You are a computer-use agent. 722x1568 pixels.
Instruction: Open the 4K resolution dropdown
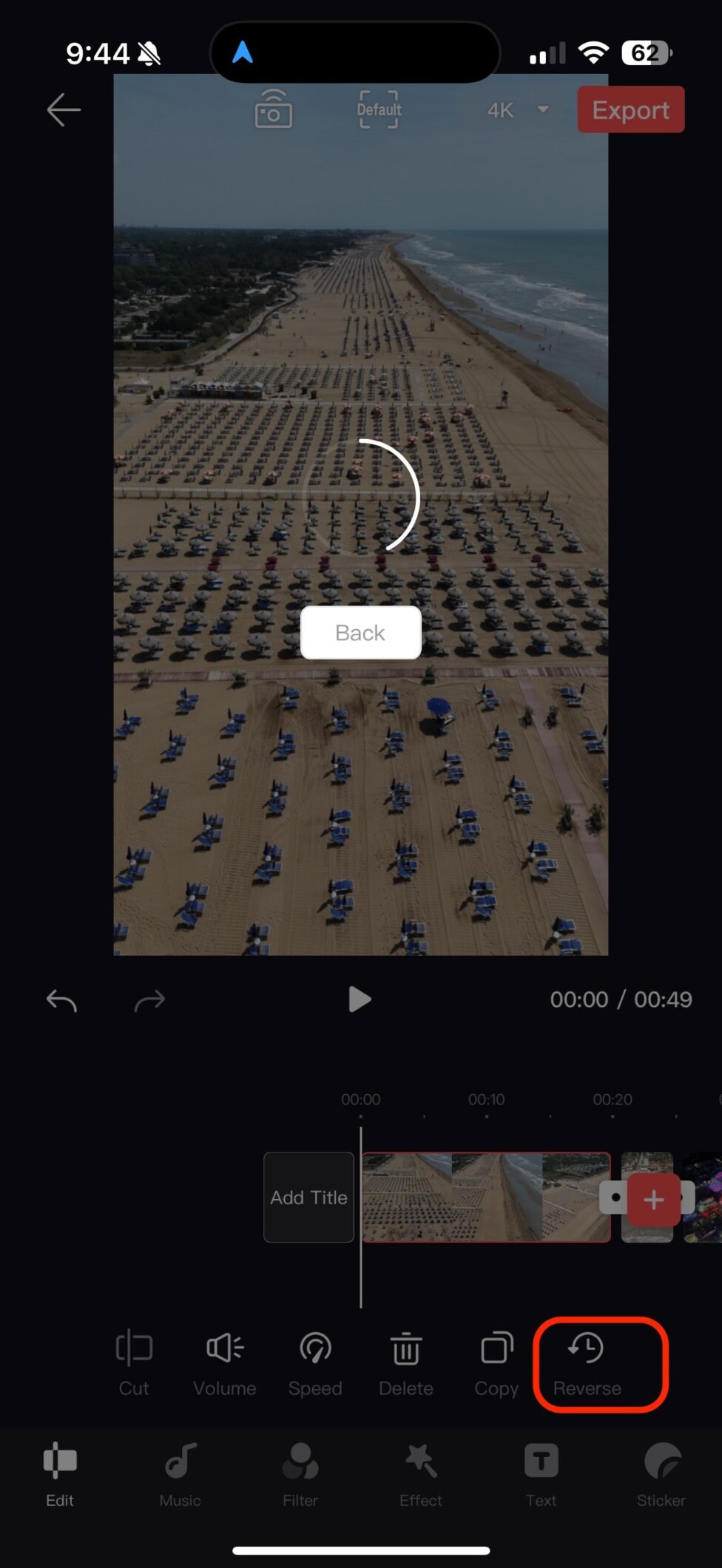tap(518, 110)
